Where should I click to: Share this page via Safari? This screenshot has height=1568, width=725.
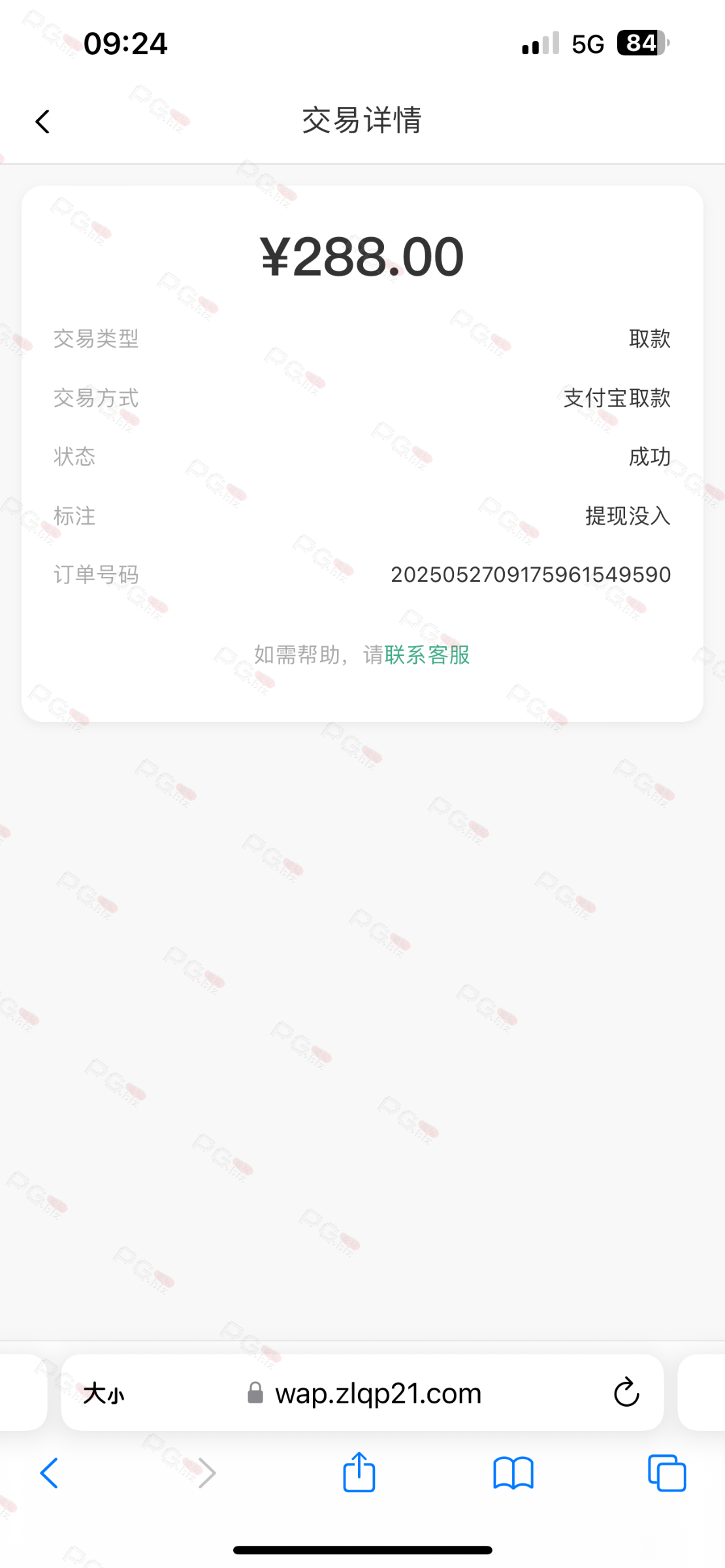359,1472
